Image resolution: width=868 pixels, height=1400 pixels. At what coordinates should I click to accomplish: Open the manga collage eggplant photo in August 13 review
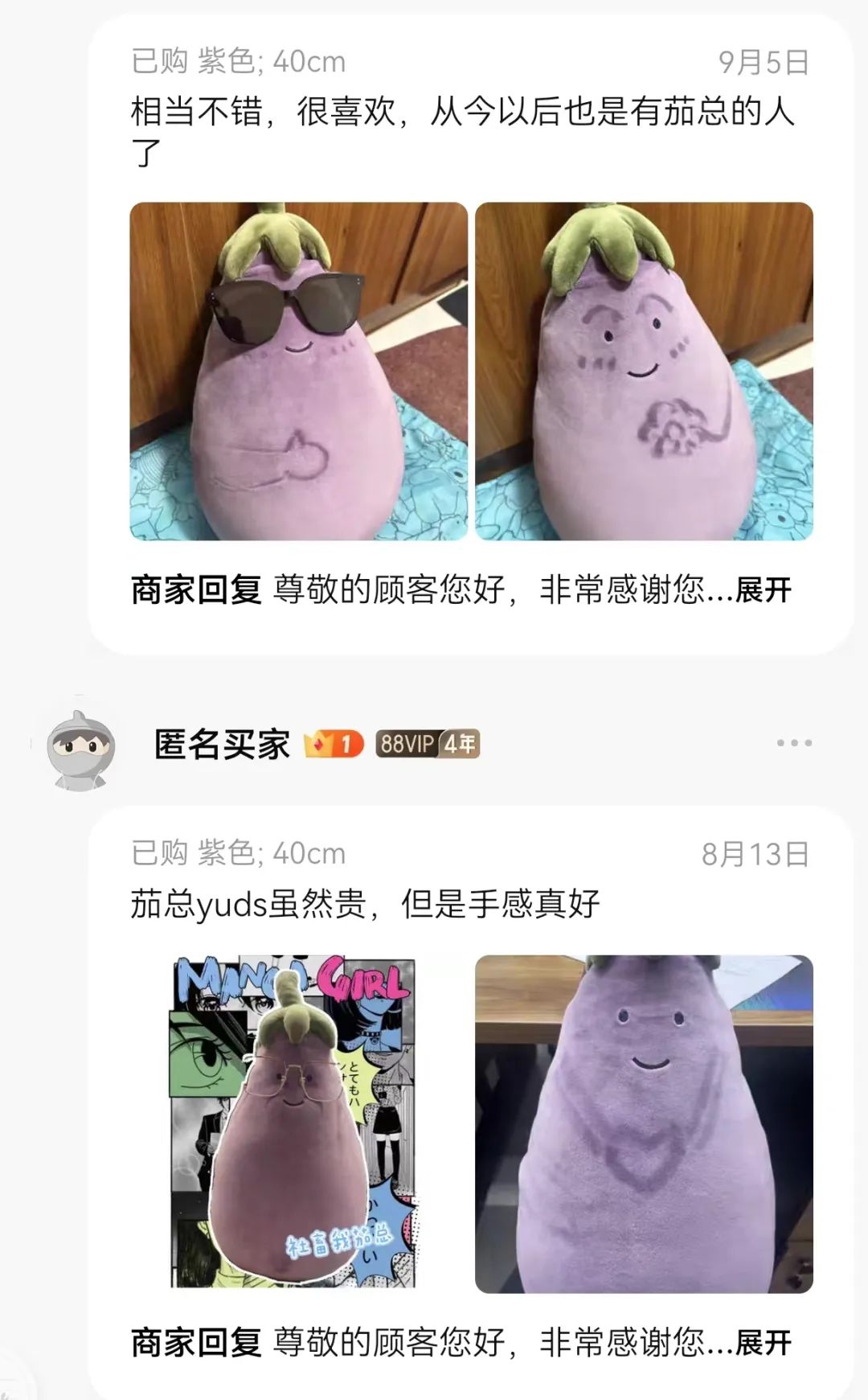tap(294, 1123)
